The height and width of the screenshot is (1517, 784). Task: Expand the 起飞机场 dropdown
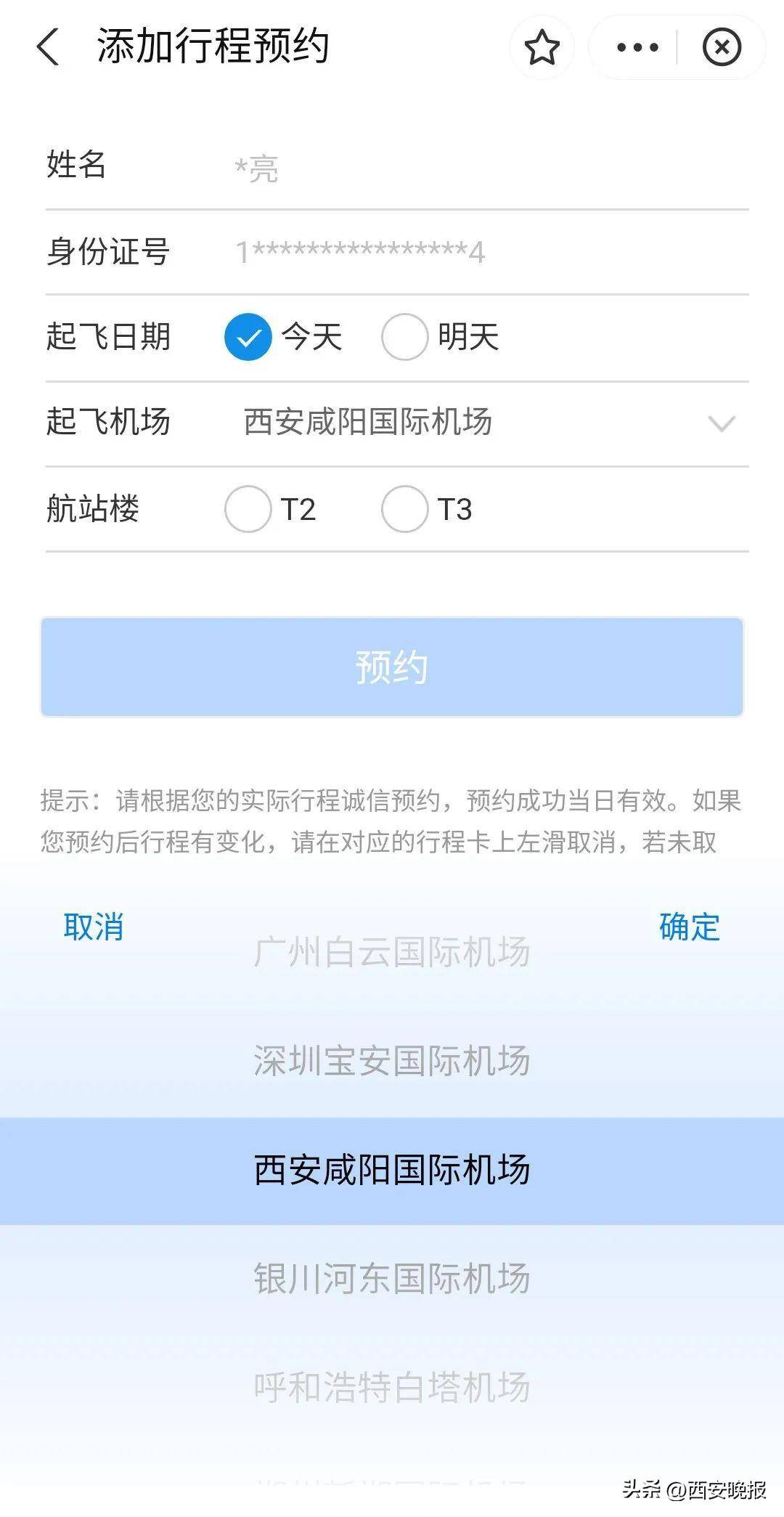click(721, 423)
